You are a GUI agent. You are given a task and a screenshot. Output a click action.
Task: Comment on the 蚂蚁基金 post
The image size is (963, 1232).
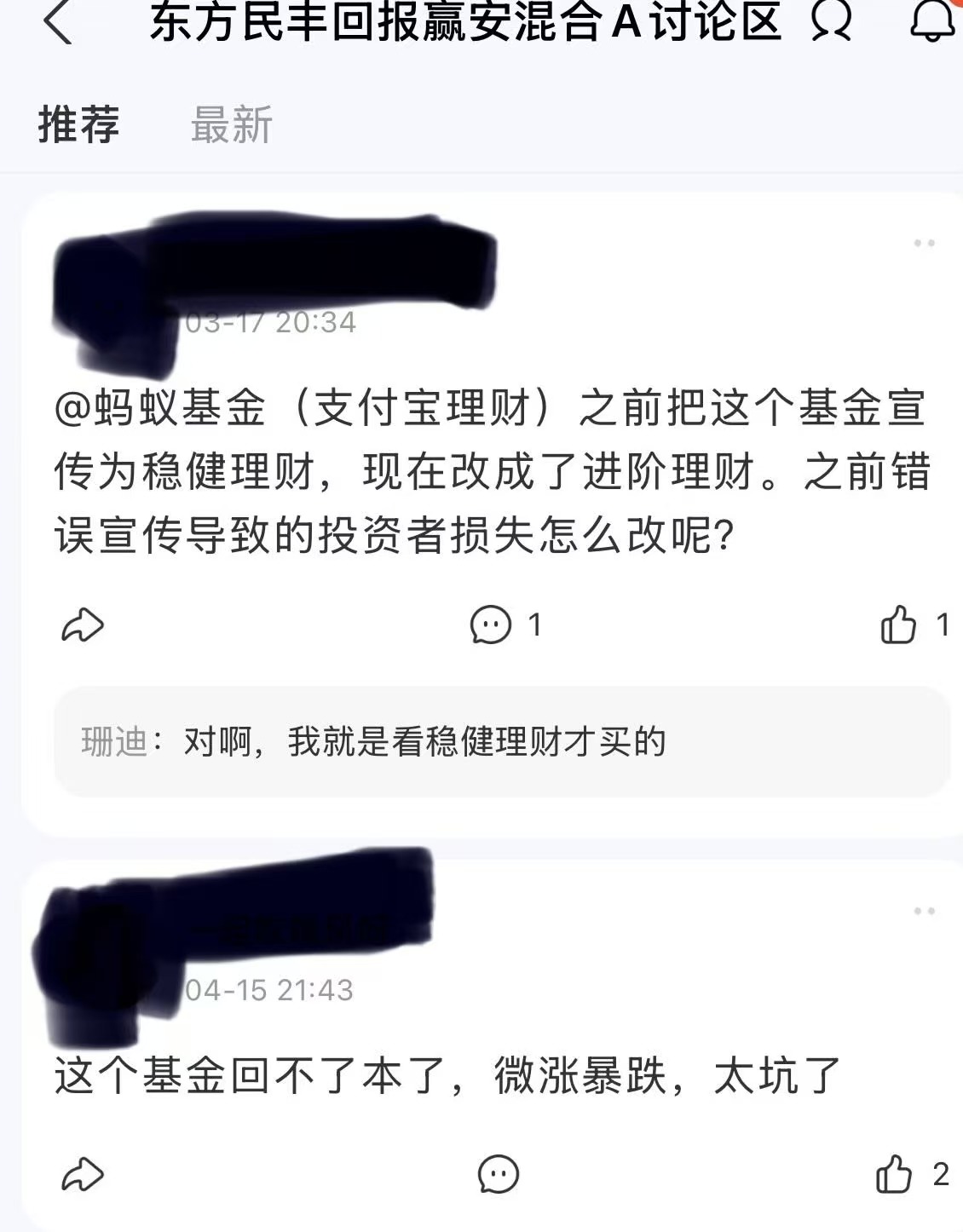505,625
